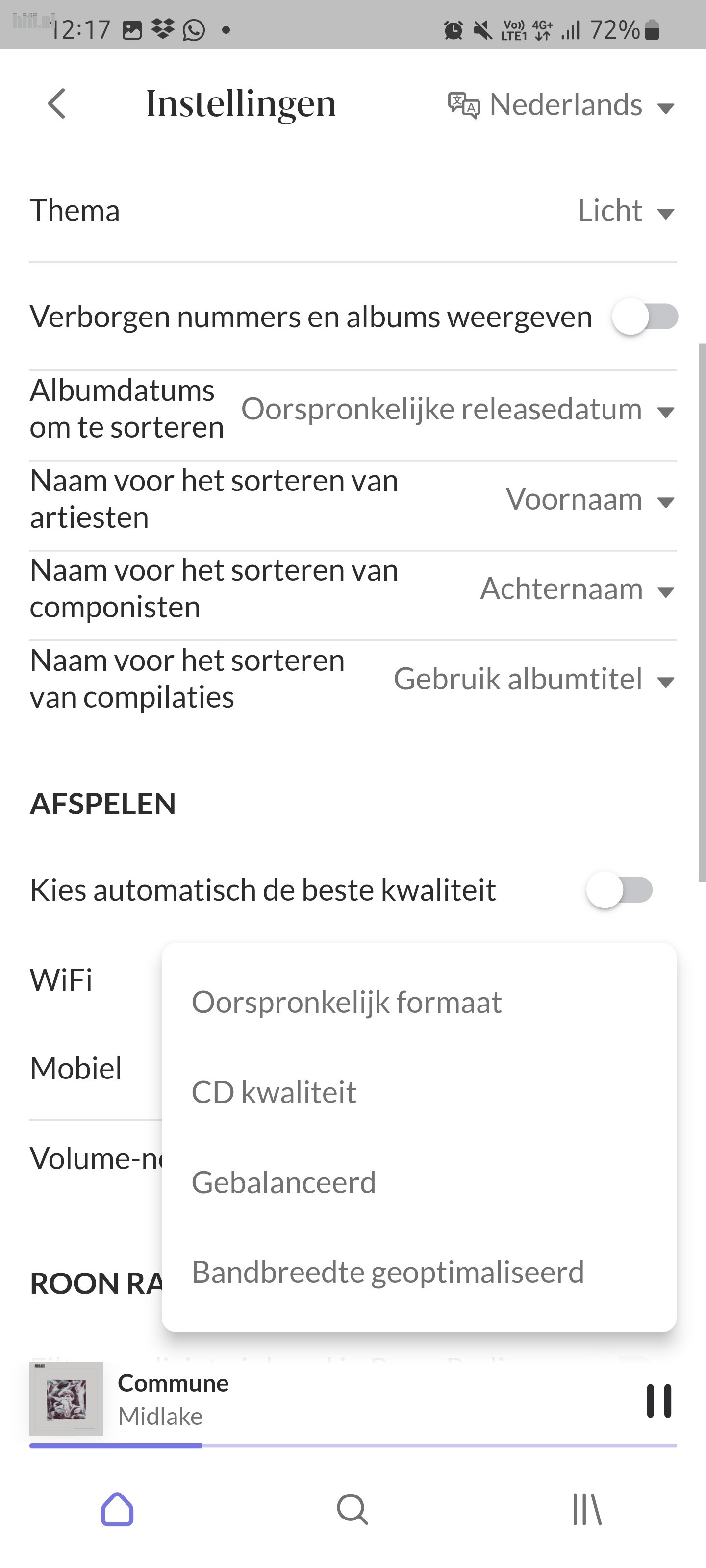Toggle Verborgen nummers en albums weergeven

click(x=645, y=317)
